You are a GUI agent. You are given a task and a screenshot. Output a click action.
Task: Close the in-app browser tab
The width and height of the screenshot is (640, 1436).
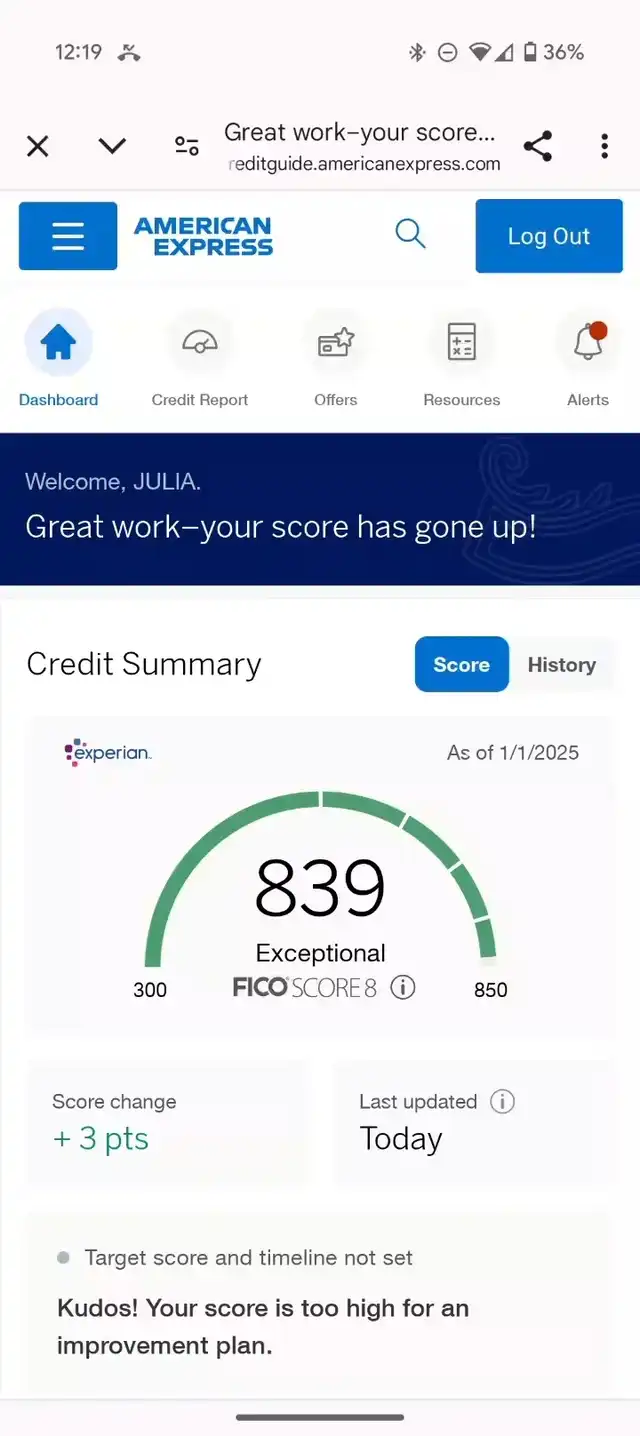[38, 147]
